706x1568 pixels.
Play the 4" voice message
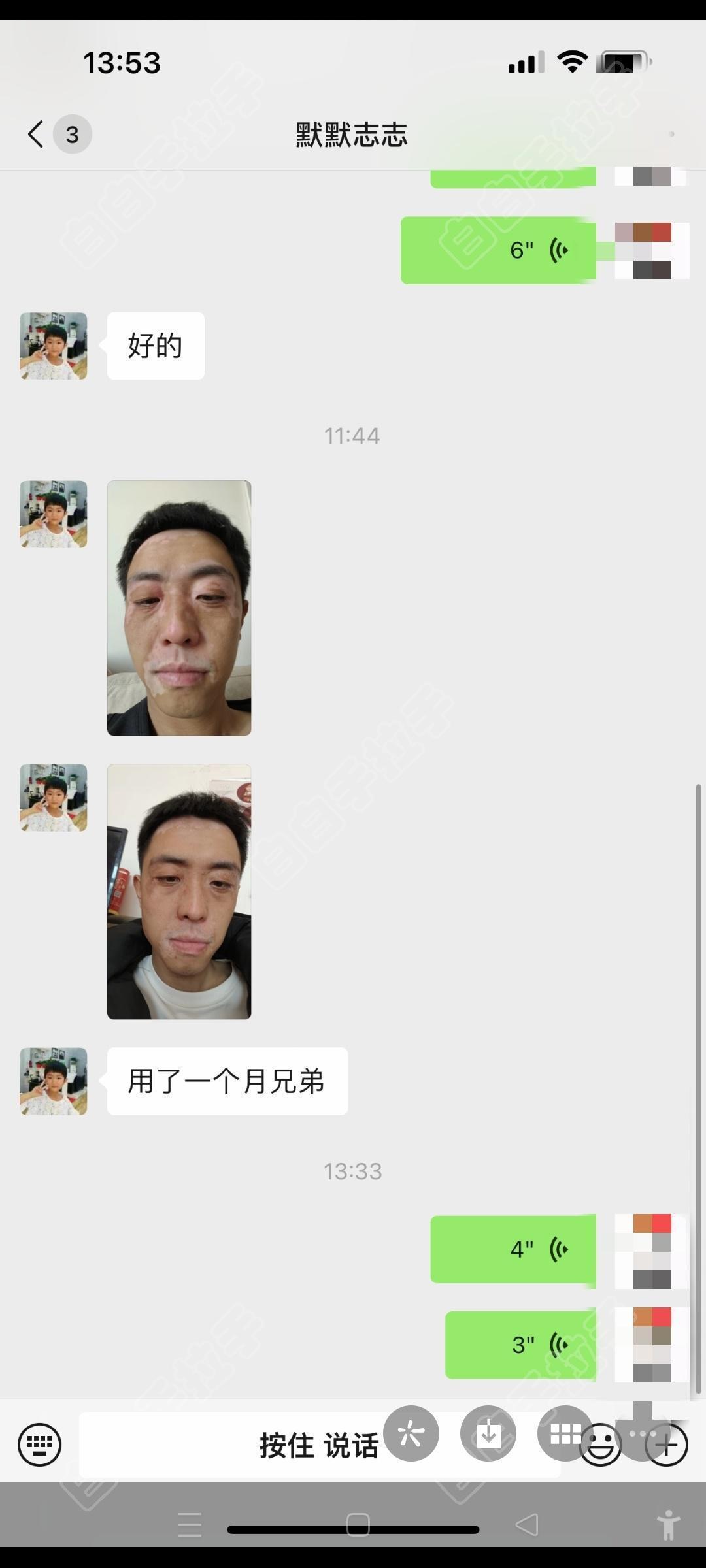coord(513,1249)
